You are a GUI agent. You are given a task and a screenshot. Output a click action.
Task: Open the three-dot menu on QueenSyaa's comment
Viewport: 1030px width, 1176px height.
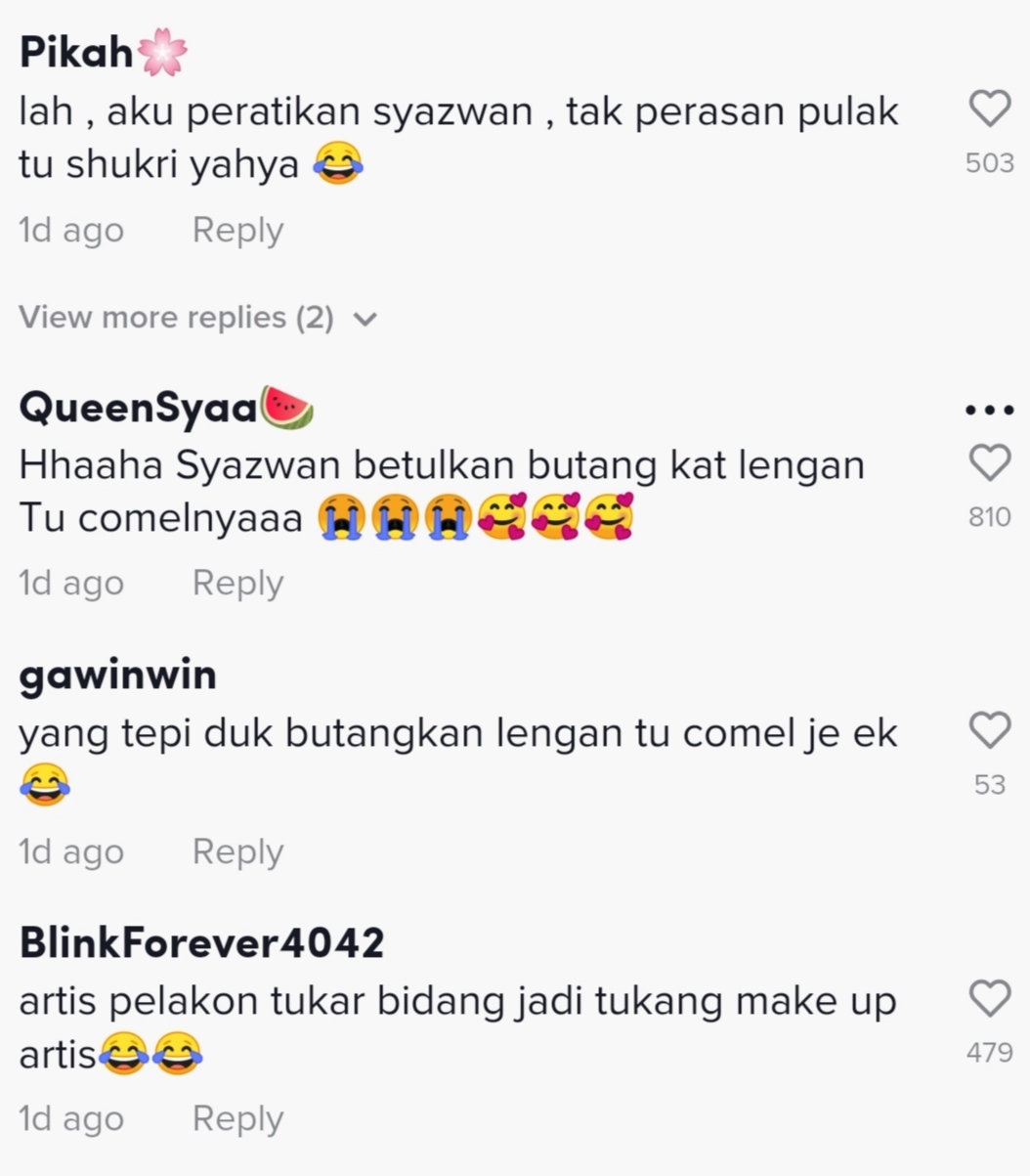tap(989, 411)
